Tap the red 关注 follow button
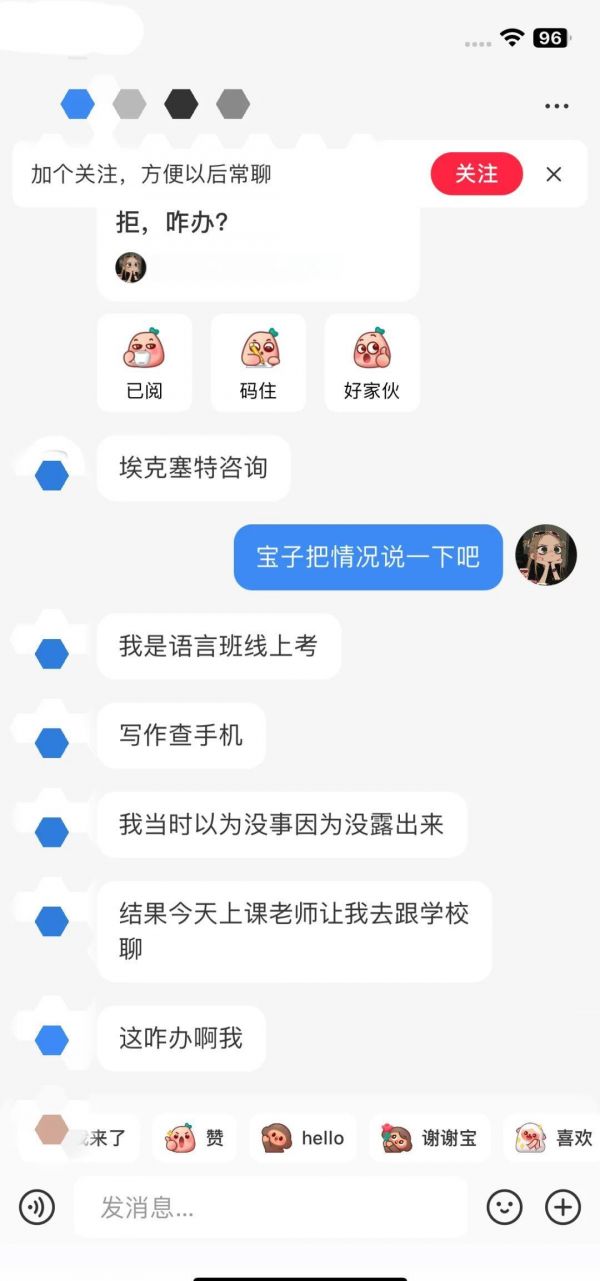Image resolution: width=600 pixels, height=1281 pixels. coord(477,174)
